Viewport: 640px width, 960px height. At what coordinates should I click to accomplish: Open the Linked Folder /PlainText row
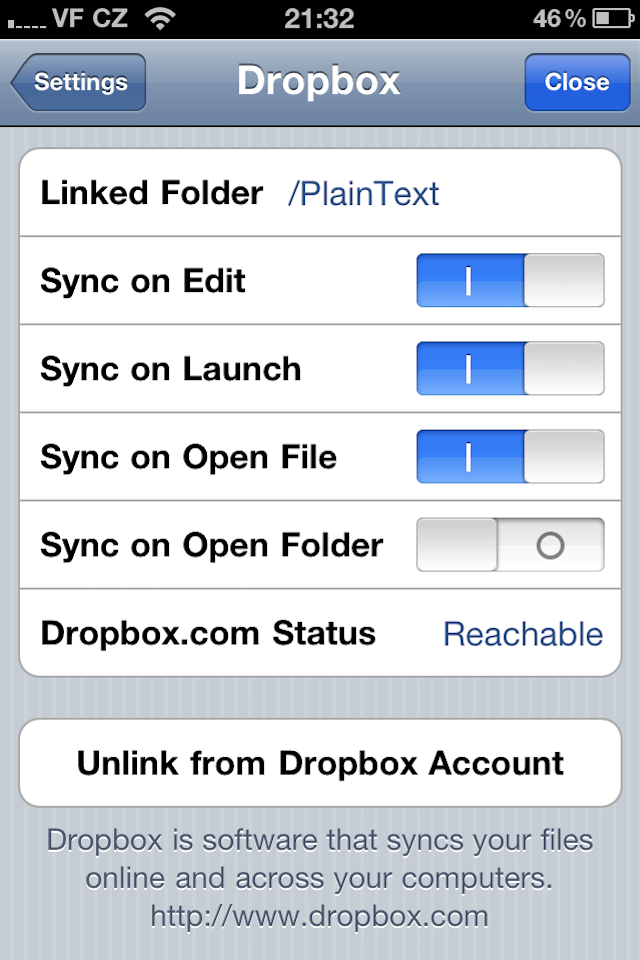pyautogui.click(x=320, y=193)
